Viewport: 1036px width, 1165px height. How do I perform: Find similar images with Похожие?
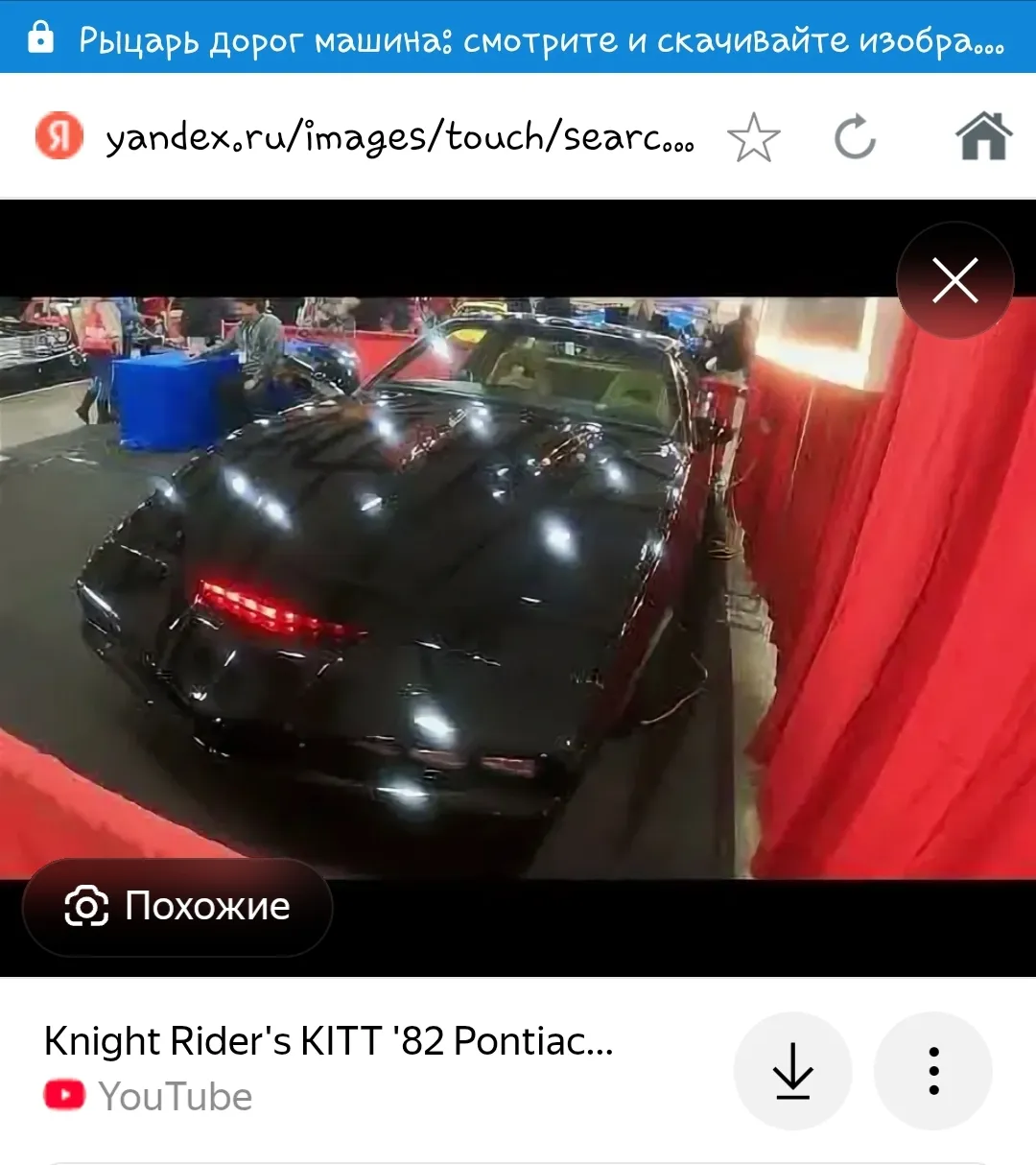coord(178,907)
